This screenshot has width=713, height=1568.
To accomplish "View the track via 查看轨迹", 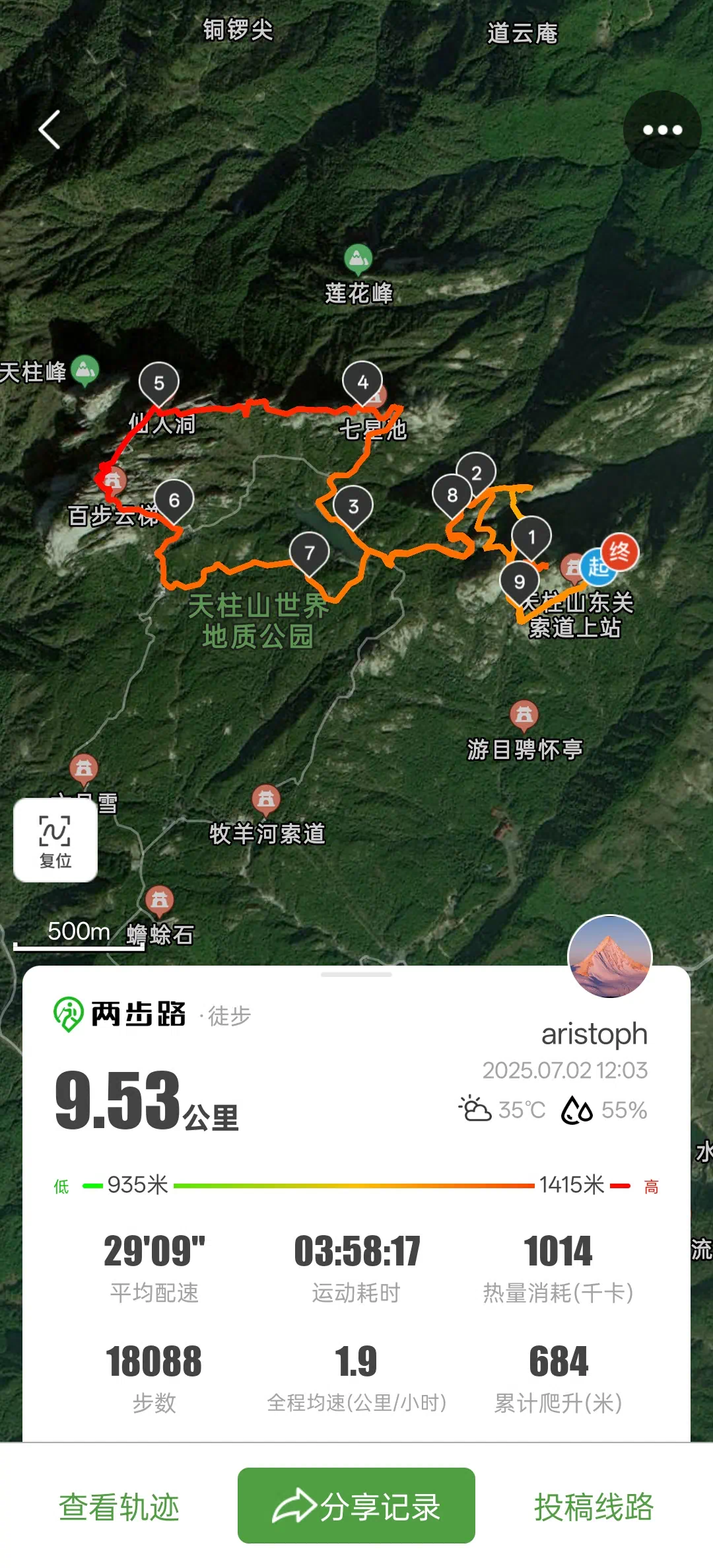I will click(x=119, y=1507).
